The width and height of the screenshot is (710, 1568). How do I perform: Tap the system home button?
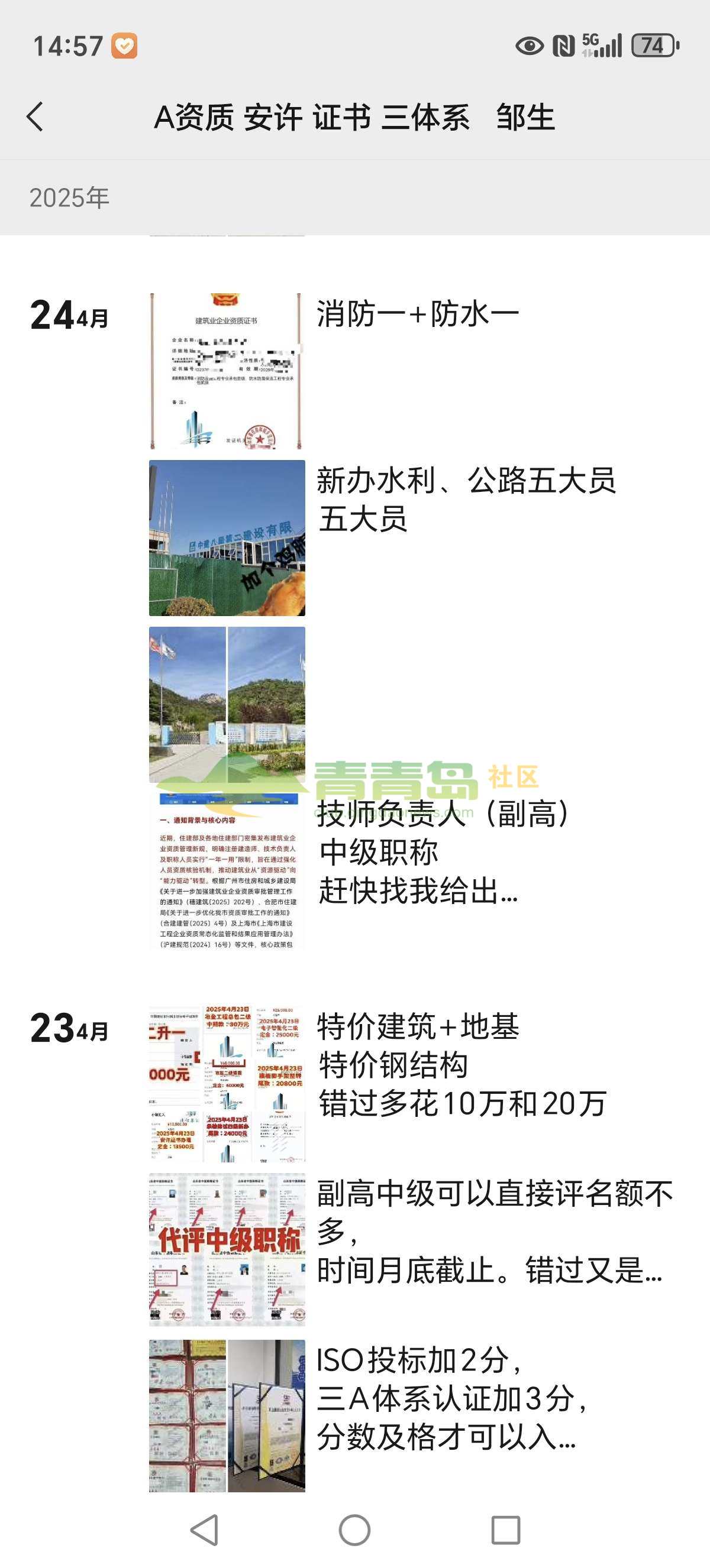pyautogui.click(x=354, y=1530)
